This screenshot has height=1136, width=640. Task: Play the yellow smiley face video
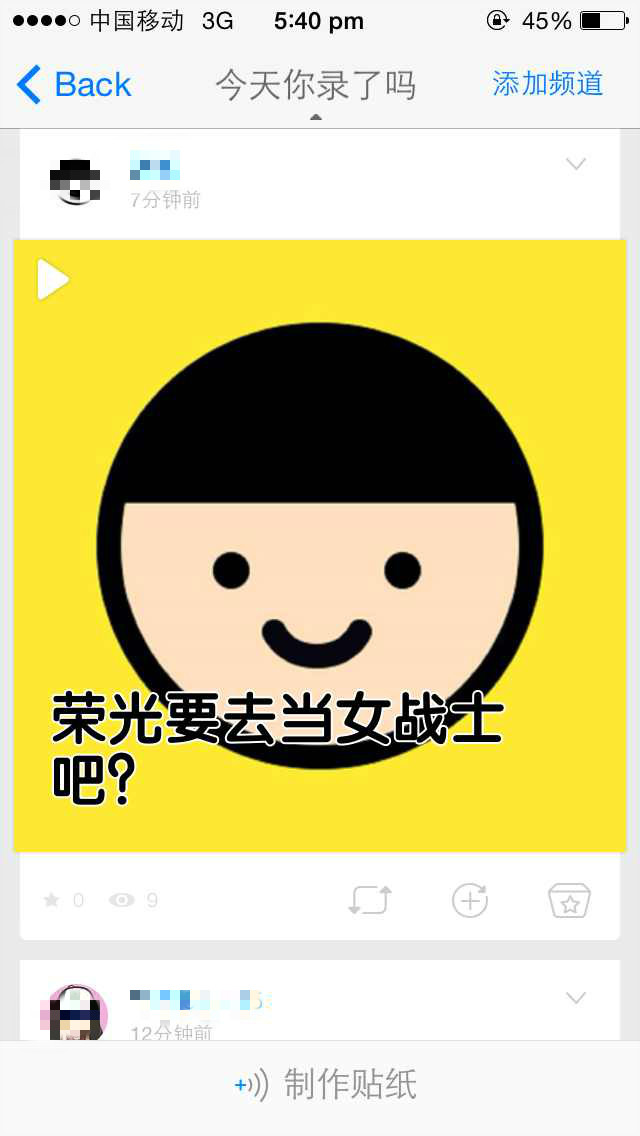[x=52, y=280]
